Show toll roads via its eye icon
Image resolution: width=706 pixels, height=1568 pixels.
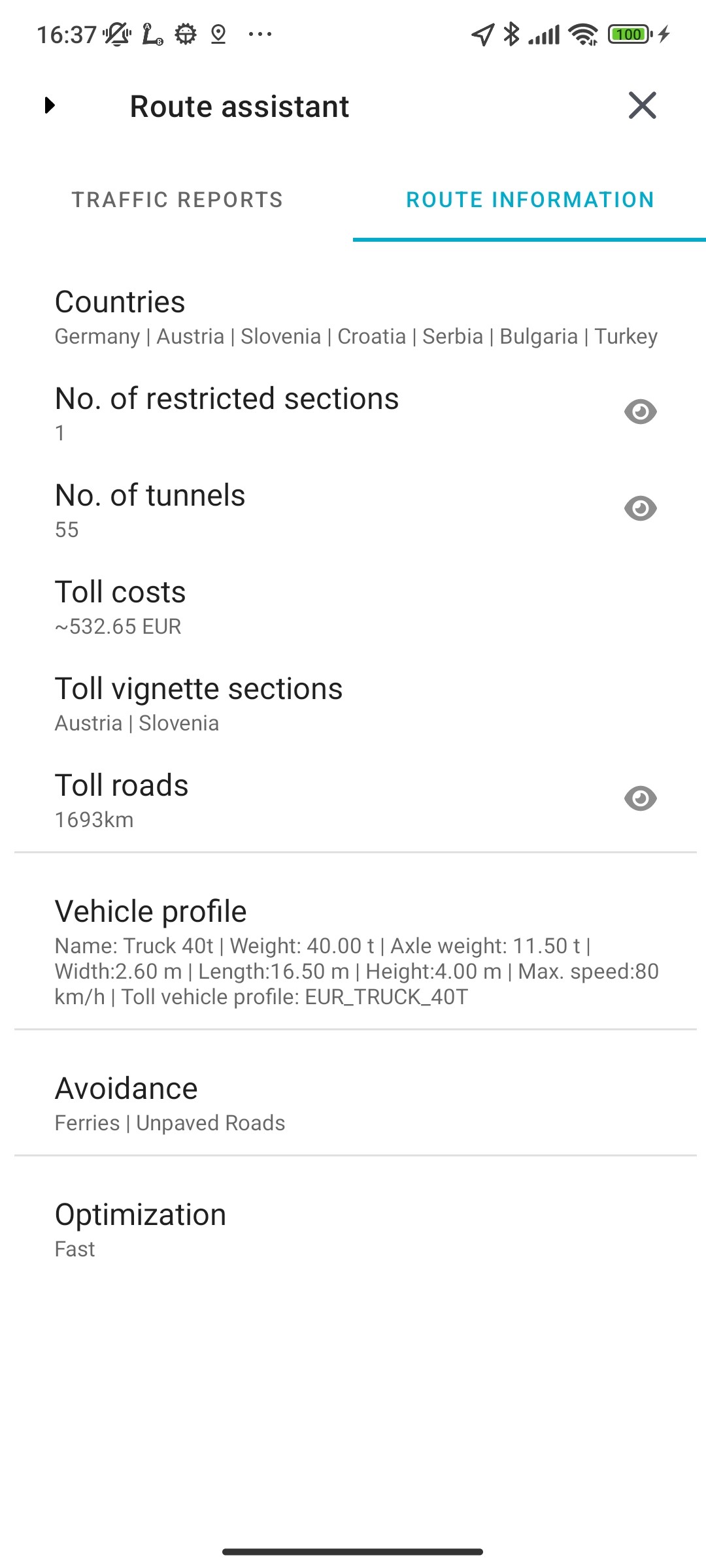640,798
